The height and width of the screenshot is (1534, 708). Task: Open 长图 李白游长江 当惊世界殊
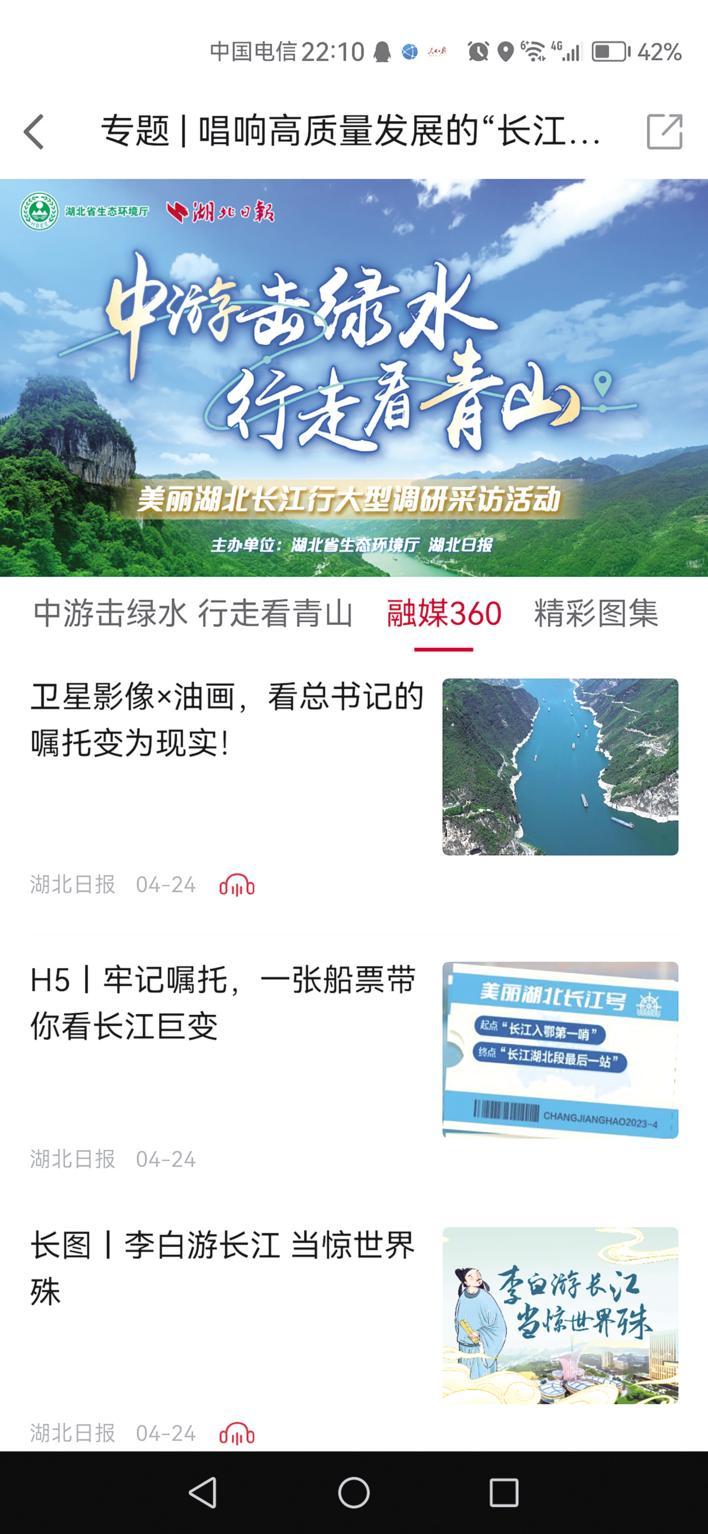(x=224, y=1268)
